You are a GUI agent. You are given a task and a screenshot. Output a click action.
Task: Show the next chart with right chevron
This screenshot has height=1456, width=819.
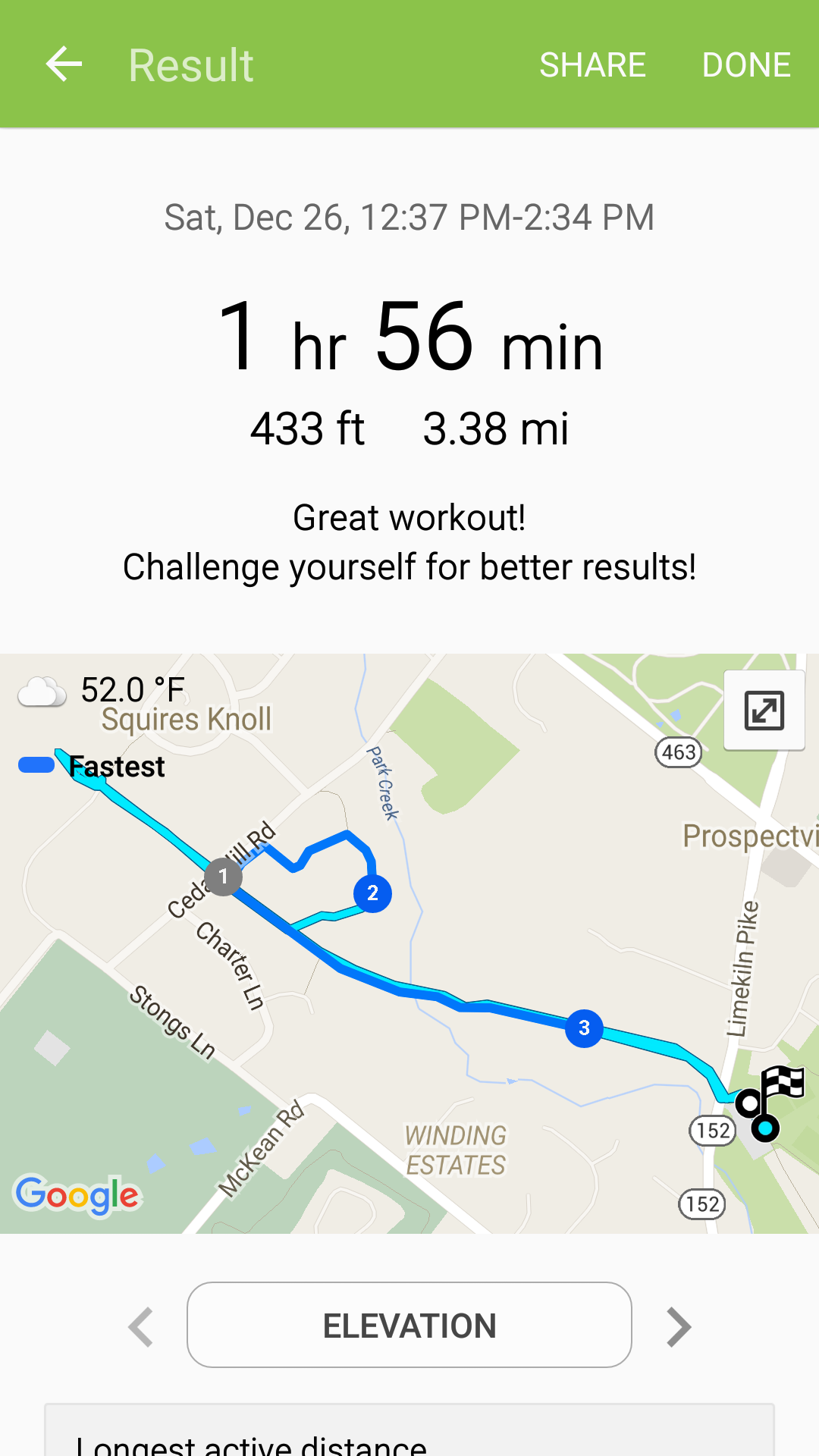coord(679,1327)
